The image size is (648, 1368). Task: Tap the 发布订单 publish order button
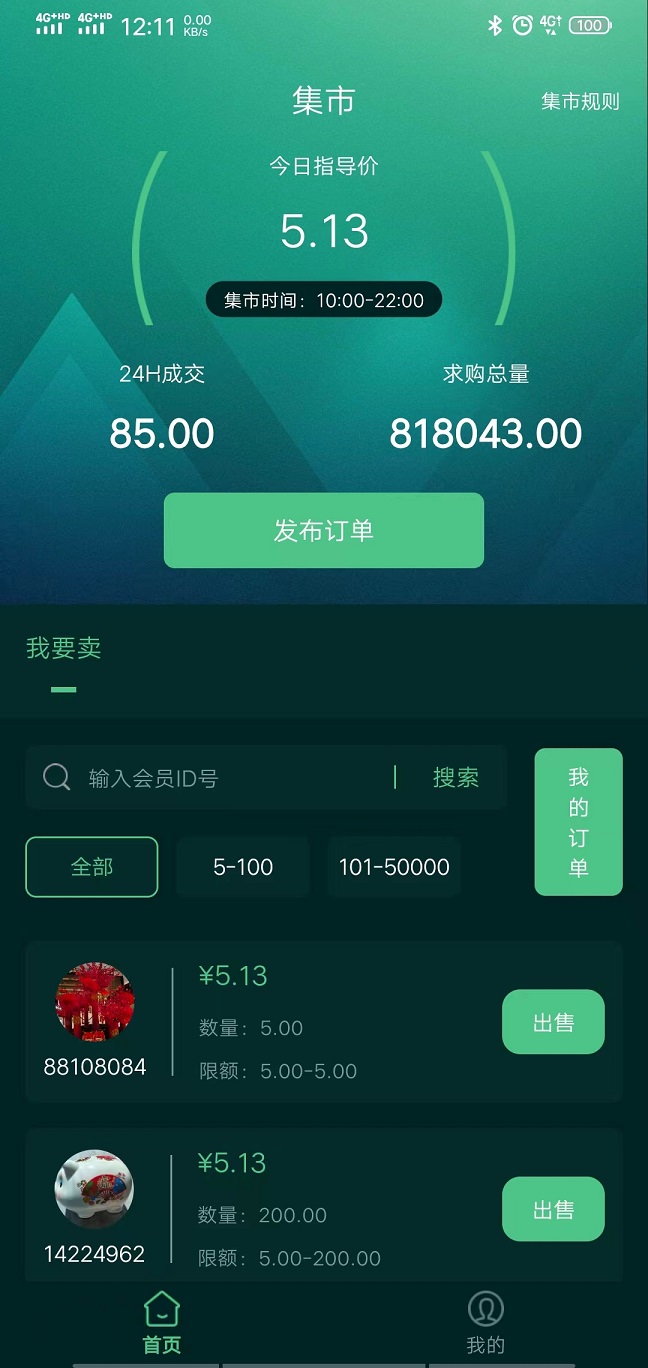point(324,530)
